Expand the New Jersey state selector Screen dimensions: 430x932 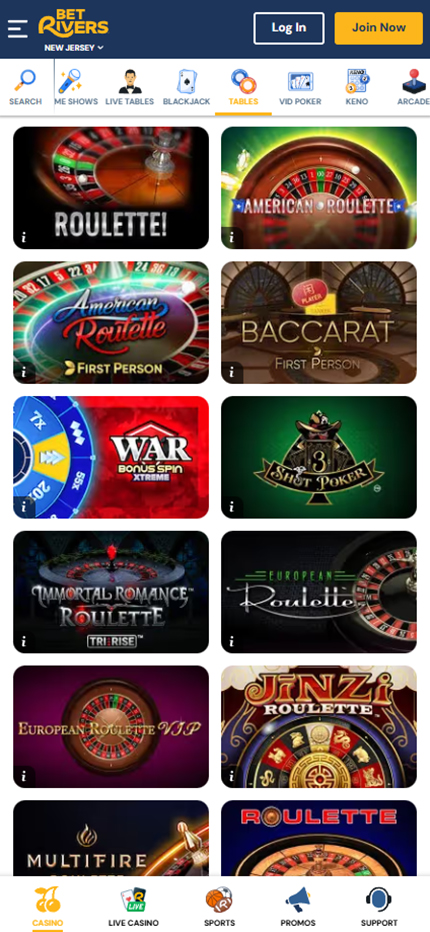click(x=74, y=48)
